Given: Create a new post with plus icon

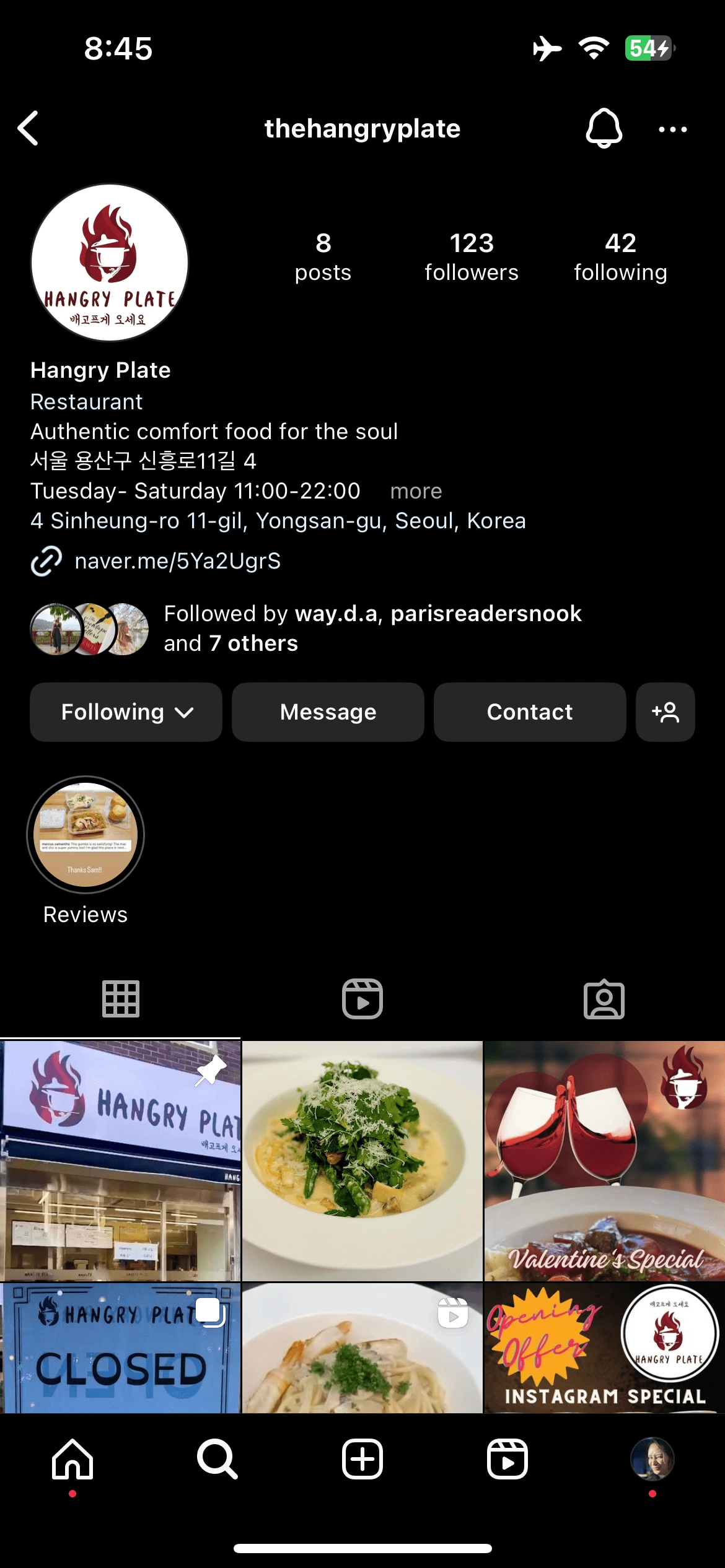Looking at the screenshot, I should [362, 1460].
